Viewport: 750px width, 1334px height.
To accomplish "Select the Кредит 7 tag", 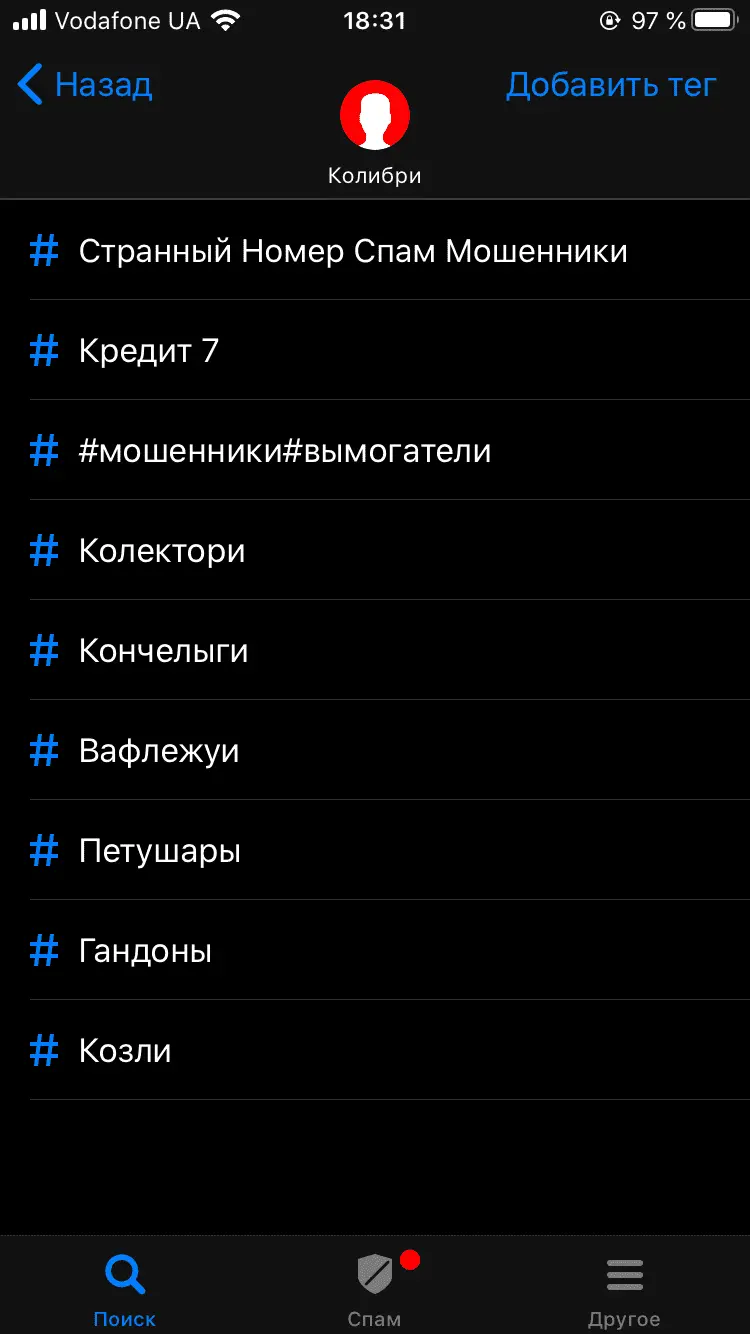I will (149, 351).
